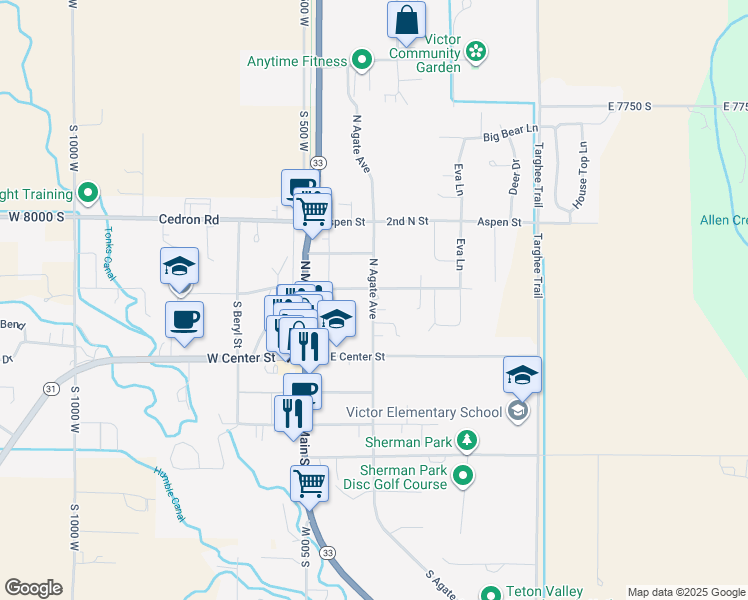Select the Sherman Park tree pin
The height and width of the screenshot is (600, 748).
pyautogui.click(x=466, y=441)
